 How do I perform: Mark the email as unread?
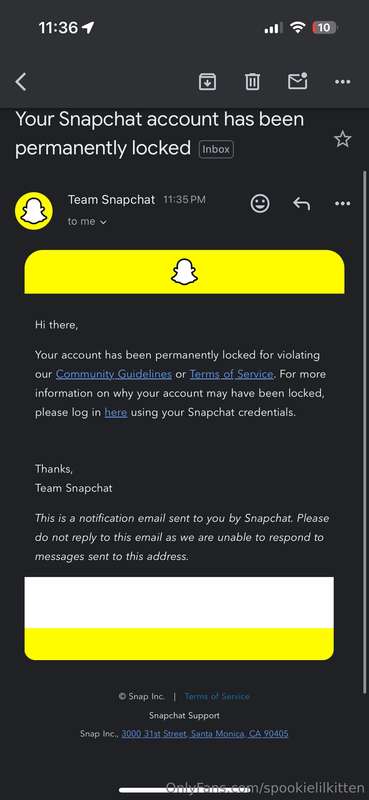coord(298,81)
